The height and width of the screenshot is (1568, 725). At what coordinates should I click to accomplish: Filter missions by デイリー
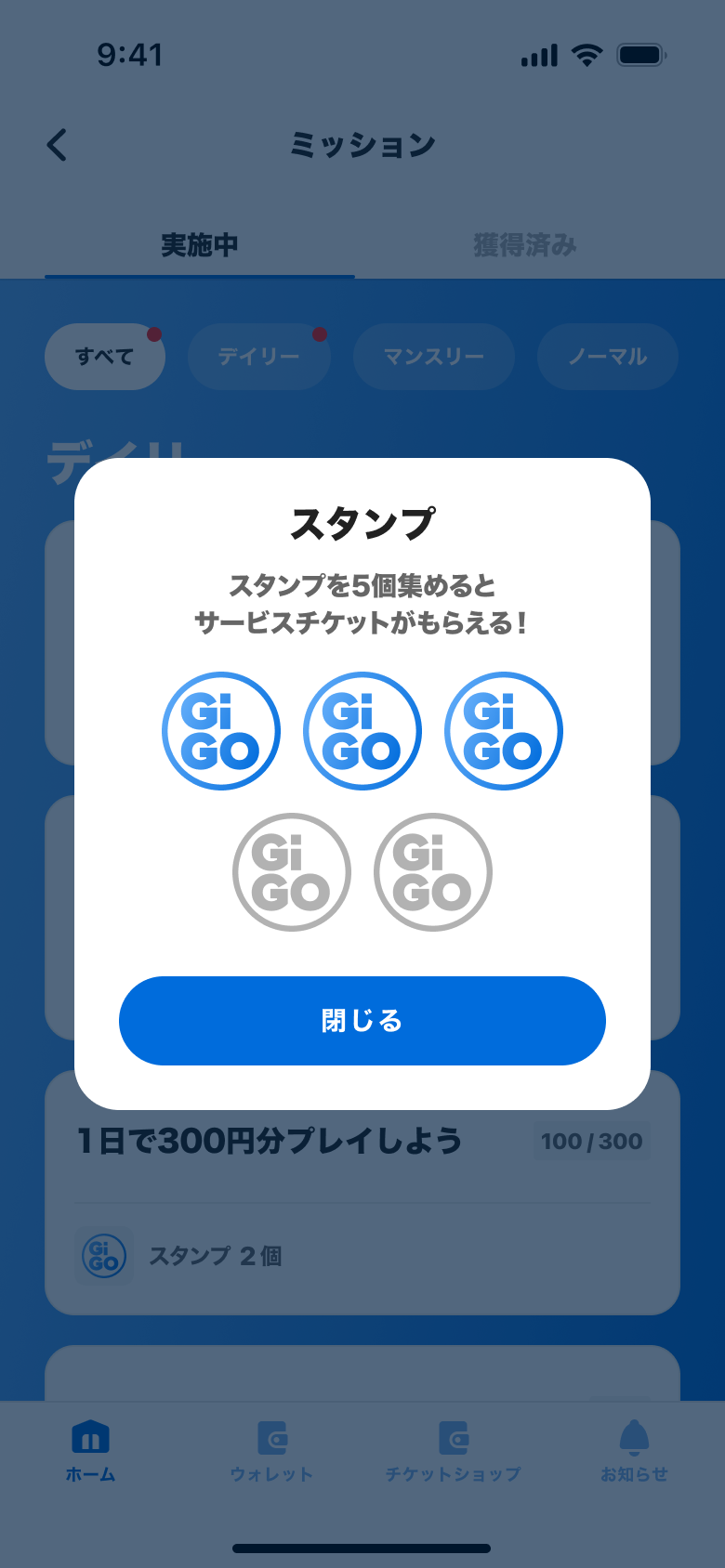click(x=258, y=357)
